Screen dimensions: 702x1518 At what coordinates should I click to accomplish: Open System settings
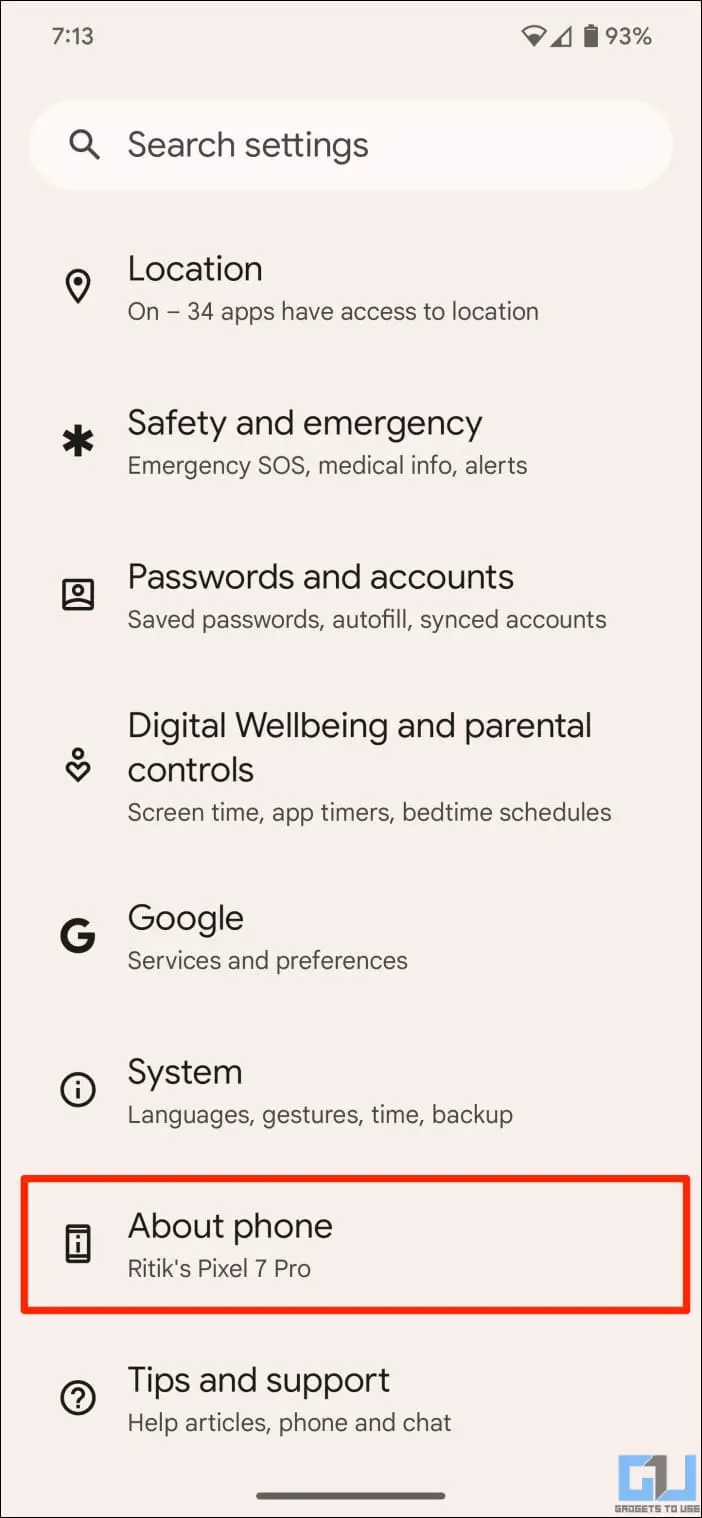pos(351,1092)
